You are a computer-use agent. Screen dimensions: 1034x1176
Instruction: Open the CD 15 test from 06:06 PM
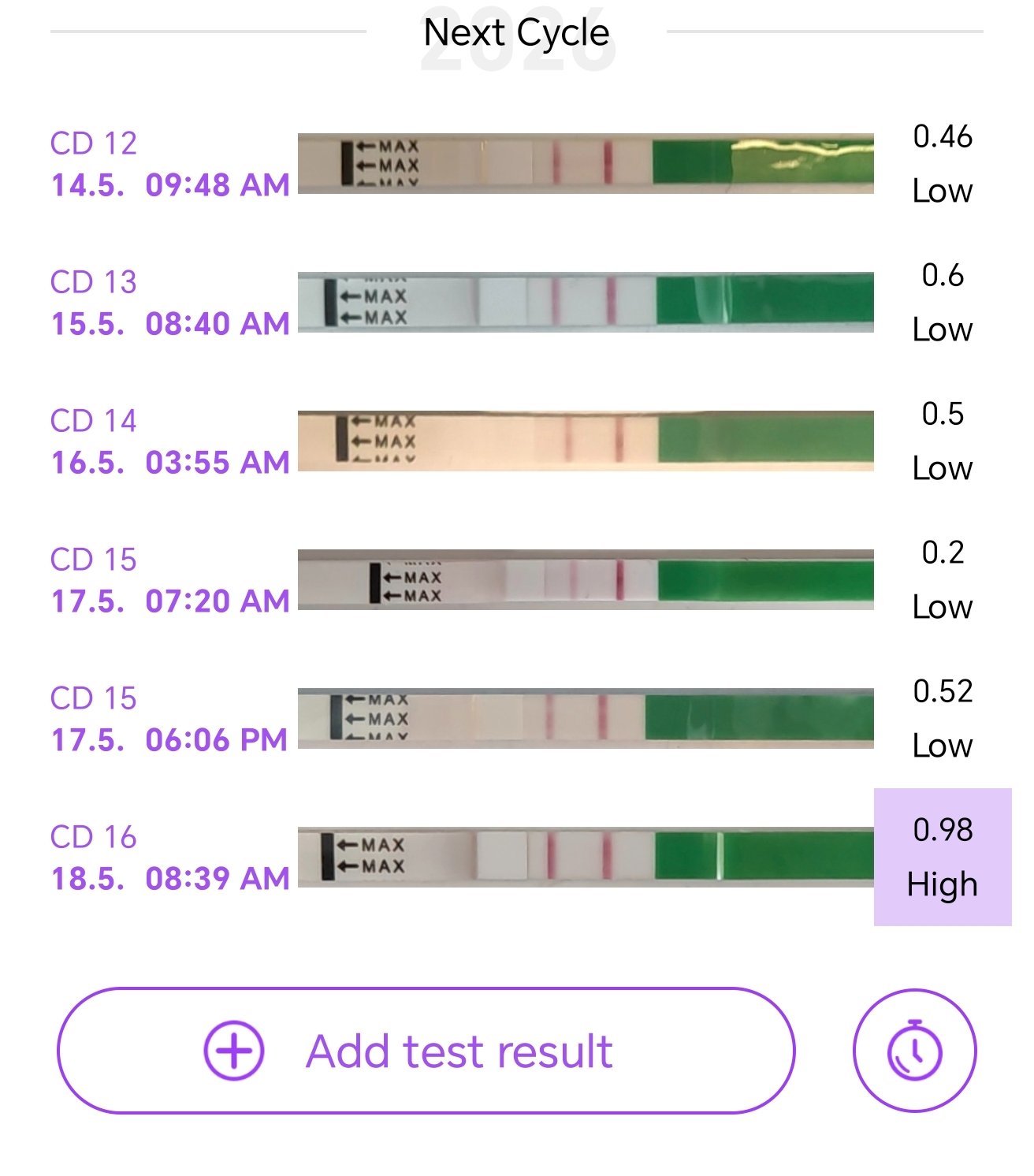click(517, 719)
